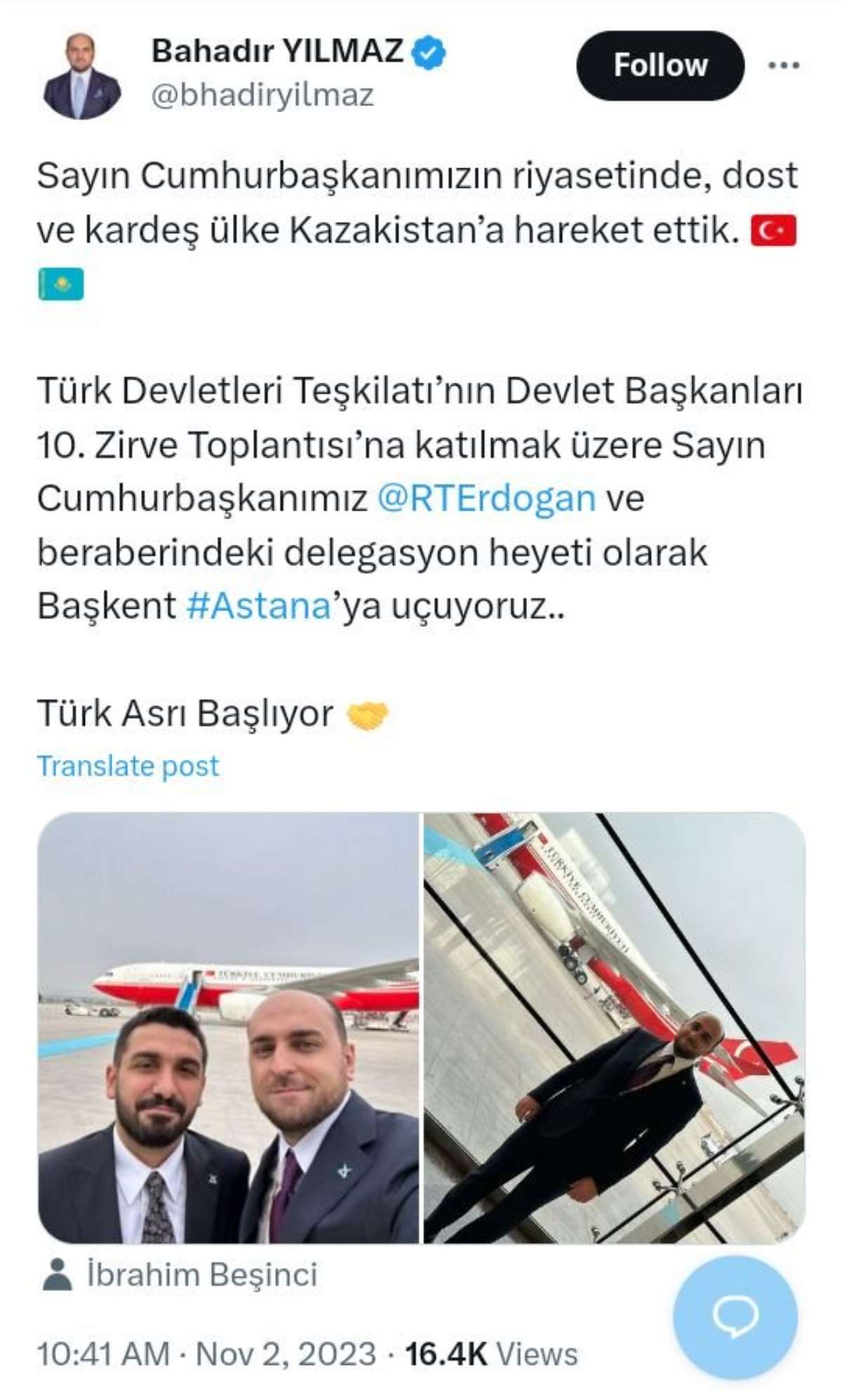This screenshot has height=1400, width=842.
Task: Toggle following by pressing Follow
Action: point(660,65)
